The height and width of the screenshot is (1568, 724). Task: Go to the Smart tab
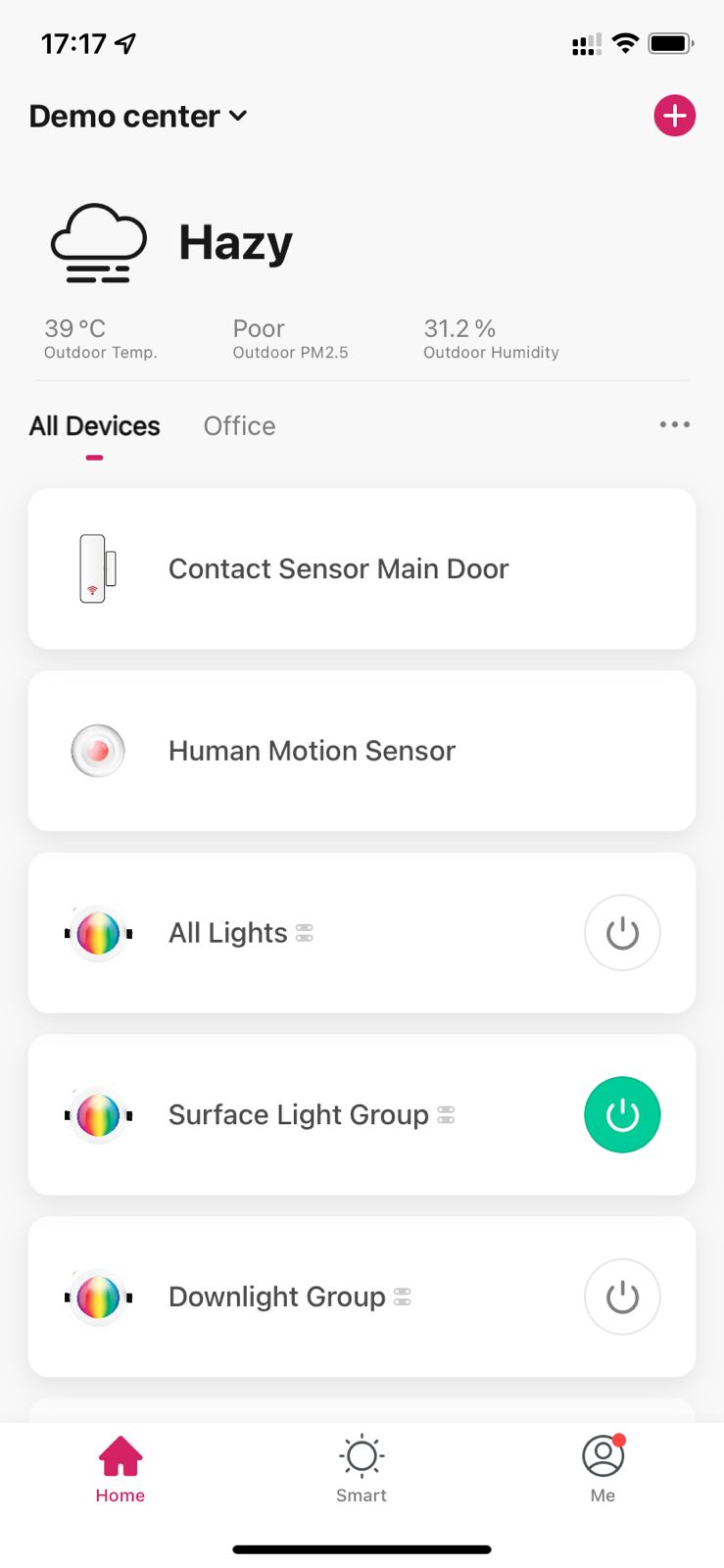click(x=362, y=1469)
